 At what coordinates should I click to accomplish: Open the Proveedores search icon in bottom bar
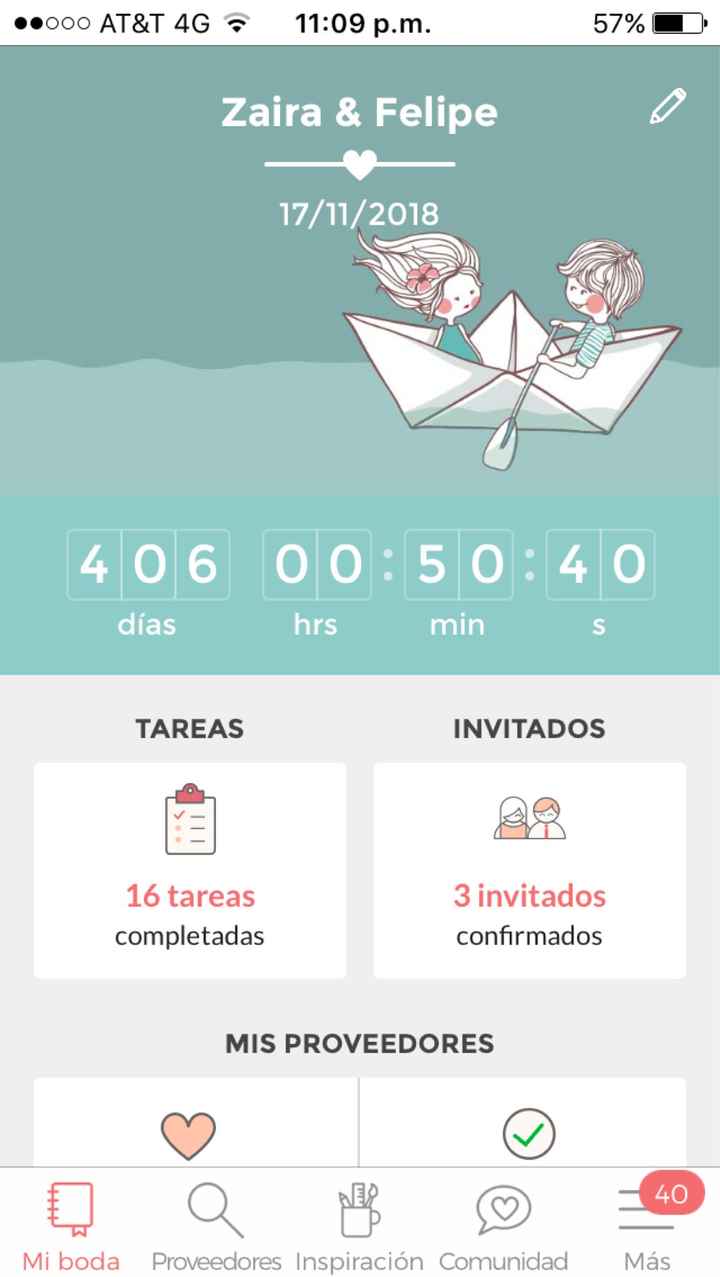(213, 1210)
